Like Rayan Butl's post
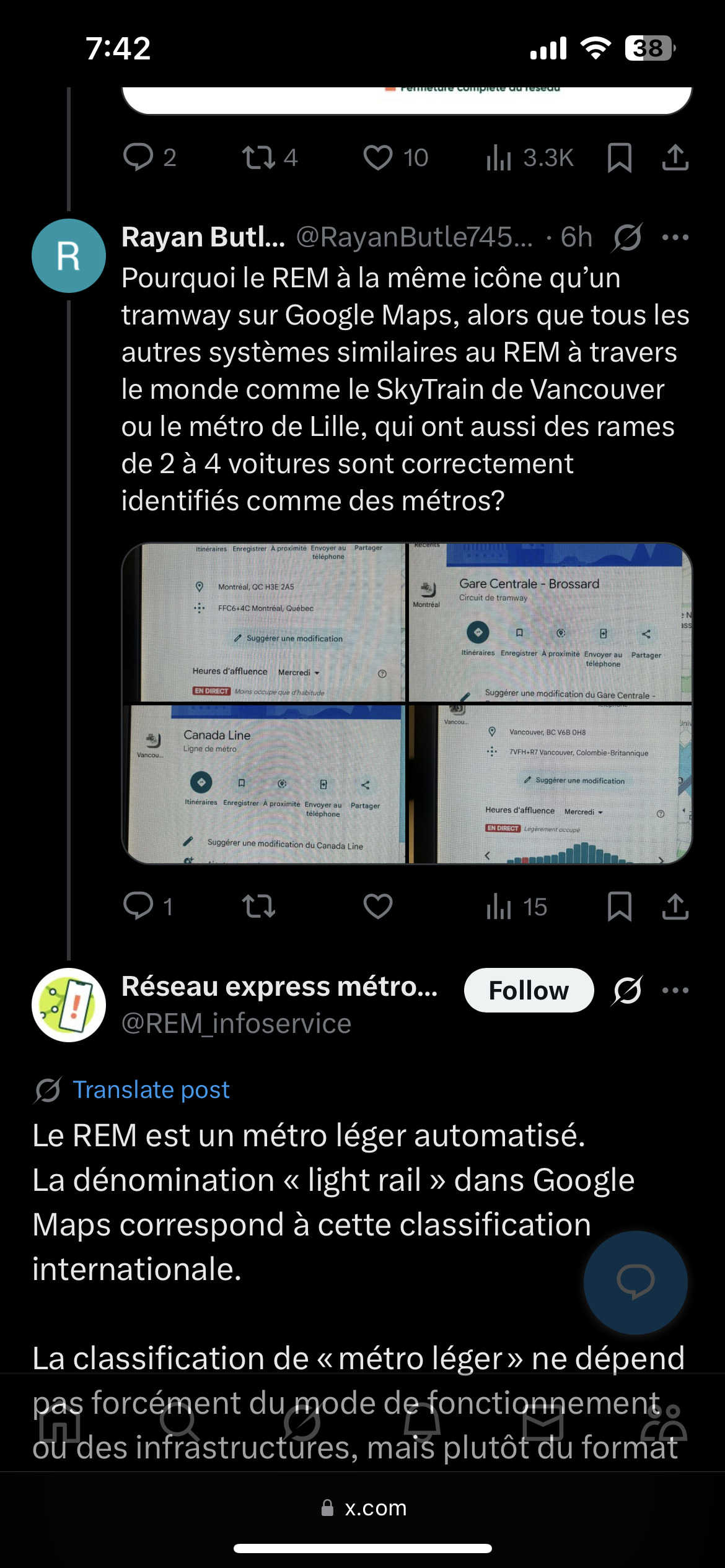Viewport: 725px width, 1568px height. tap(377, 906)
